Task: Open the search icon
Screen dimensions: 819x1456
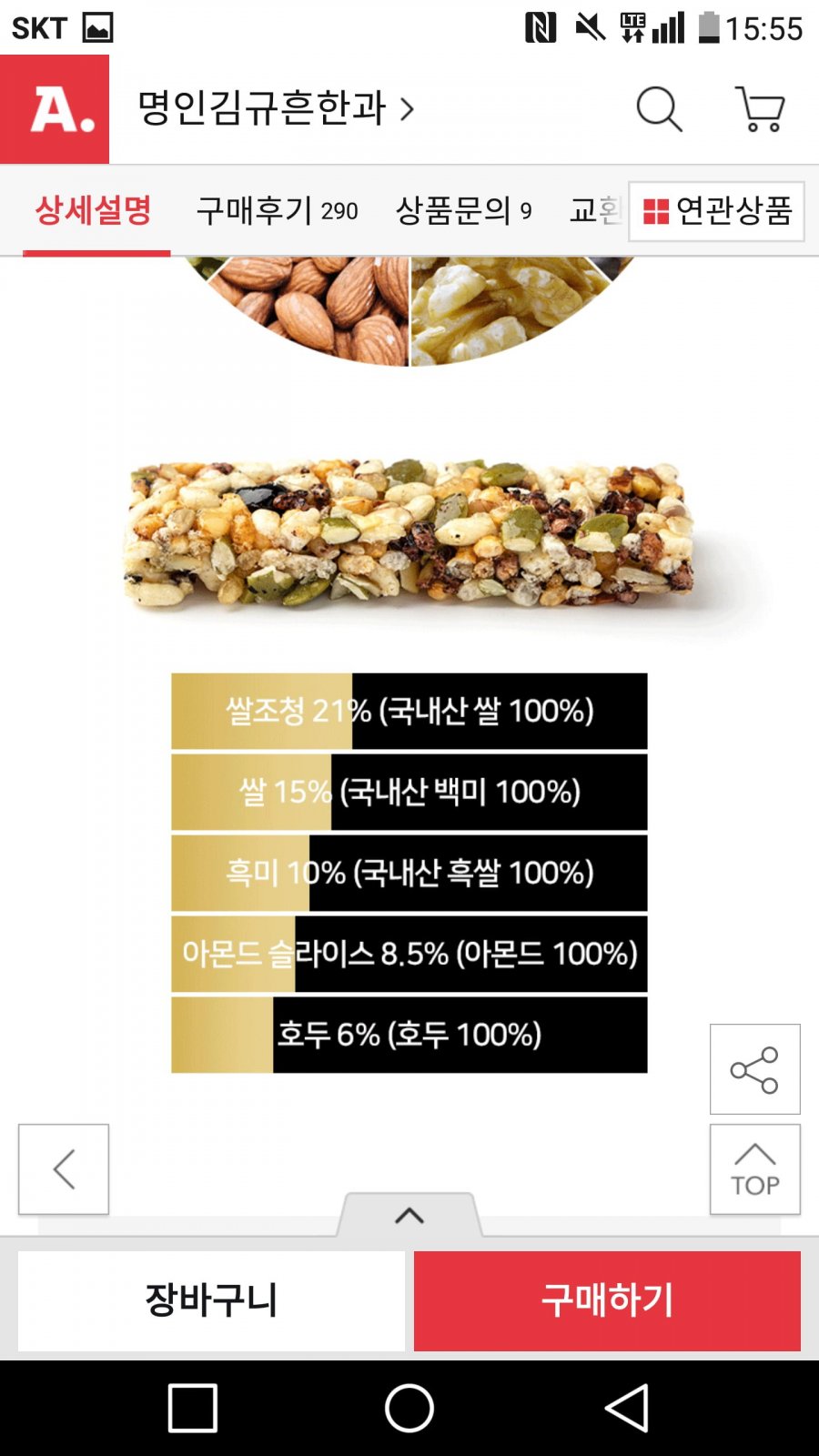Action: [659, 109]
